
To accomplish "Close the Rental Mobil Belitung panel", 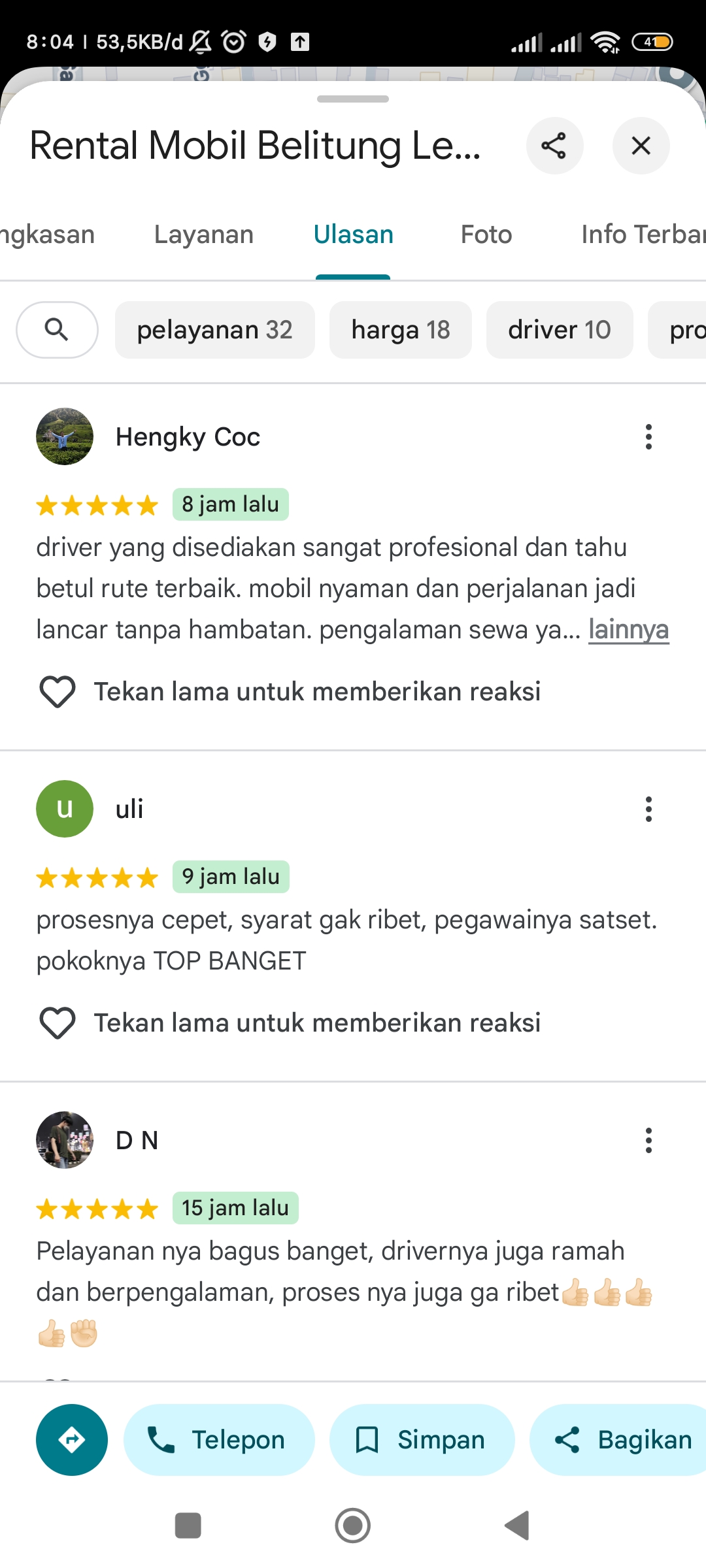I will [641, 145].
